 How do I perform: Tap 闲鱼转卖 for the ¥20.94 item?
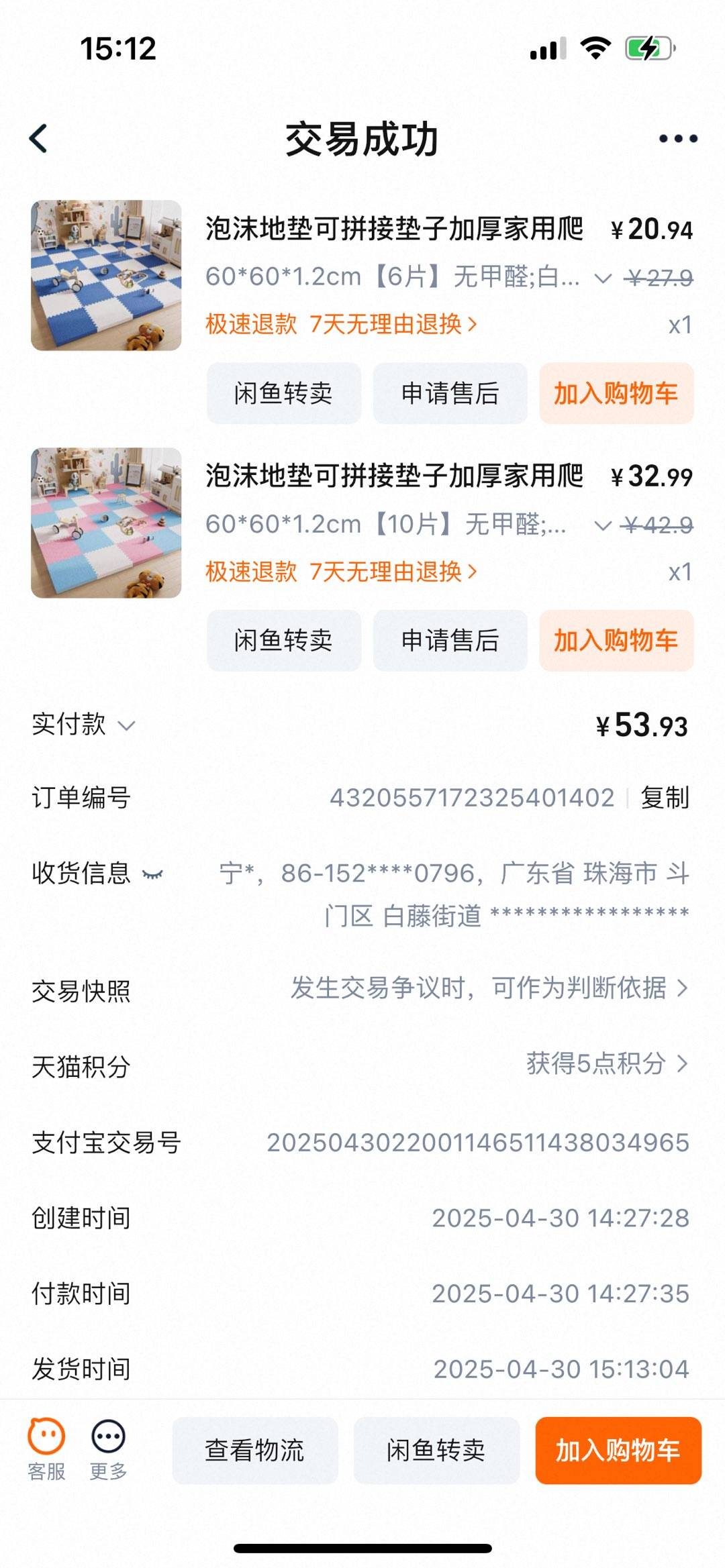(x=283, y=393)
